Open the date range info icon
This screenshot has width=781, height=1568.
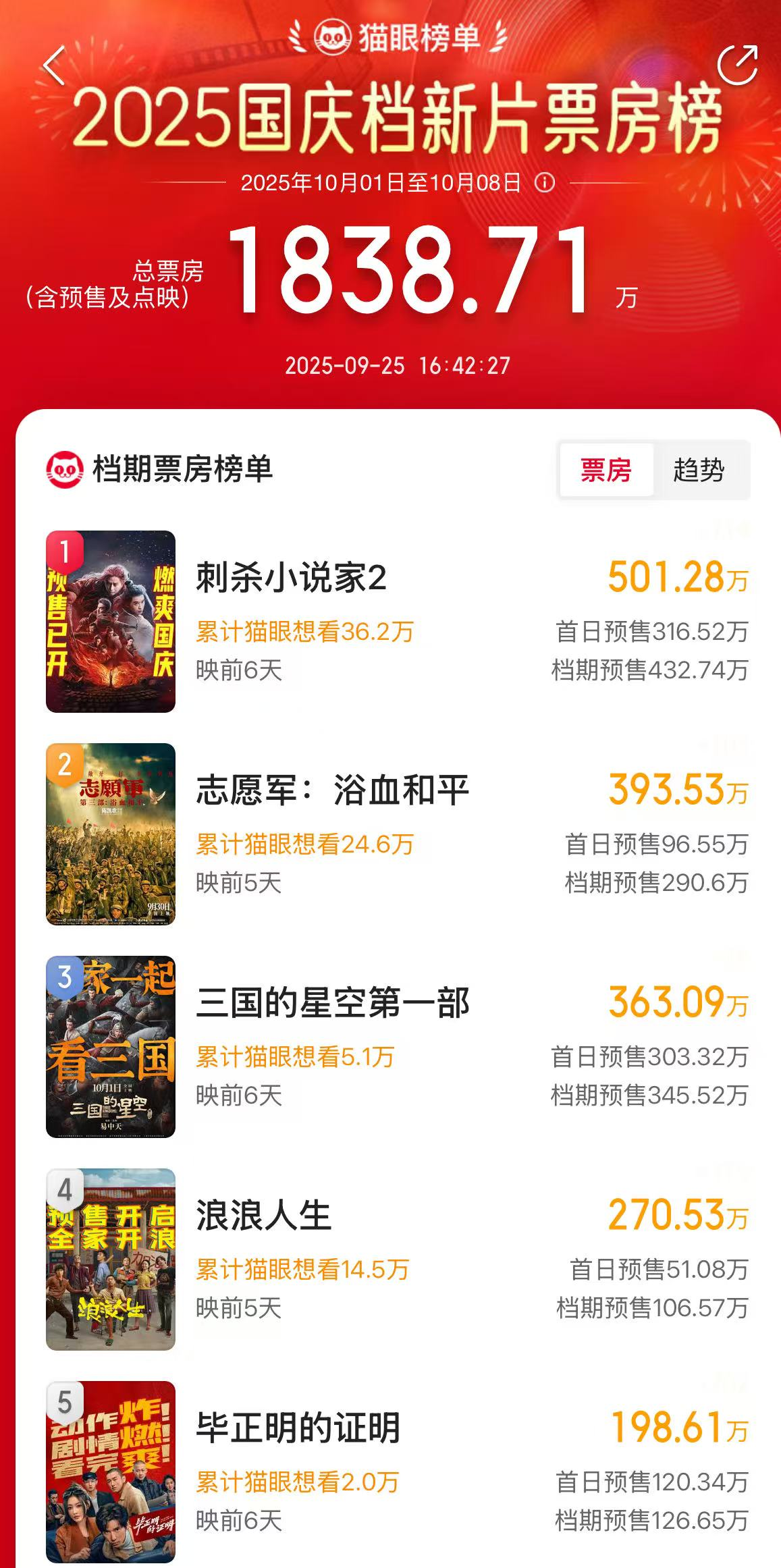545,182
